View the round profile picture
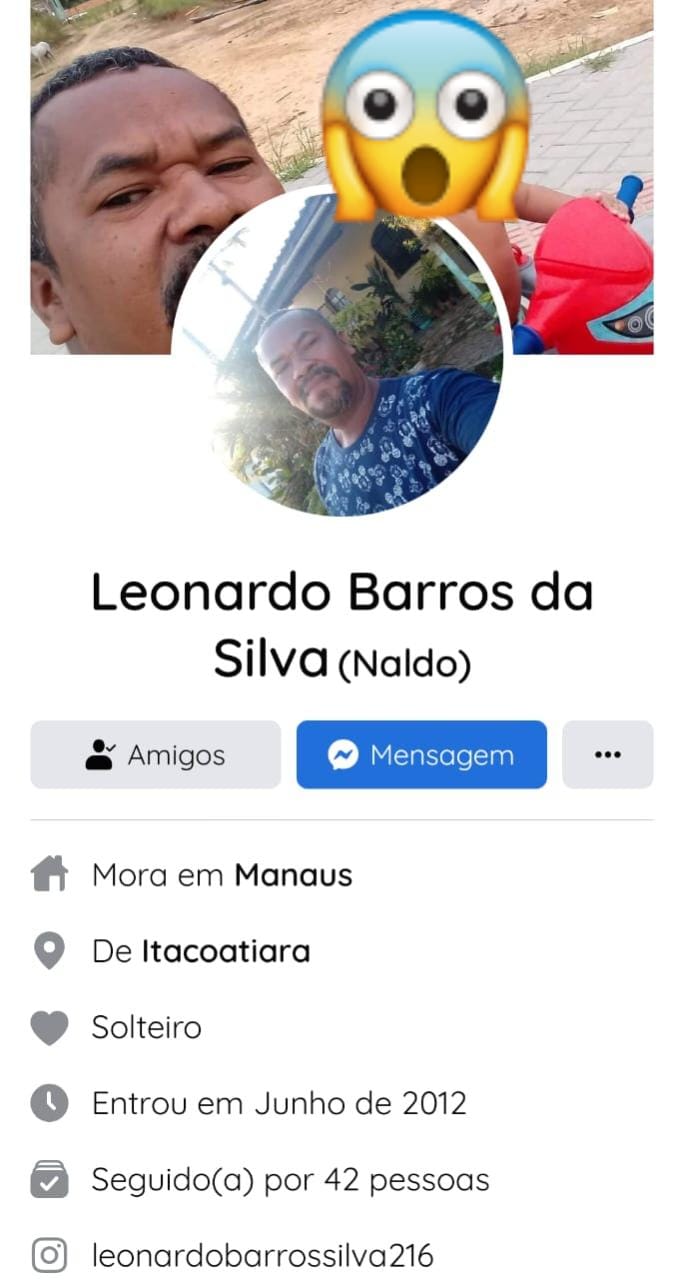Viewport: 684px width, 1280px height. point(337,352)
